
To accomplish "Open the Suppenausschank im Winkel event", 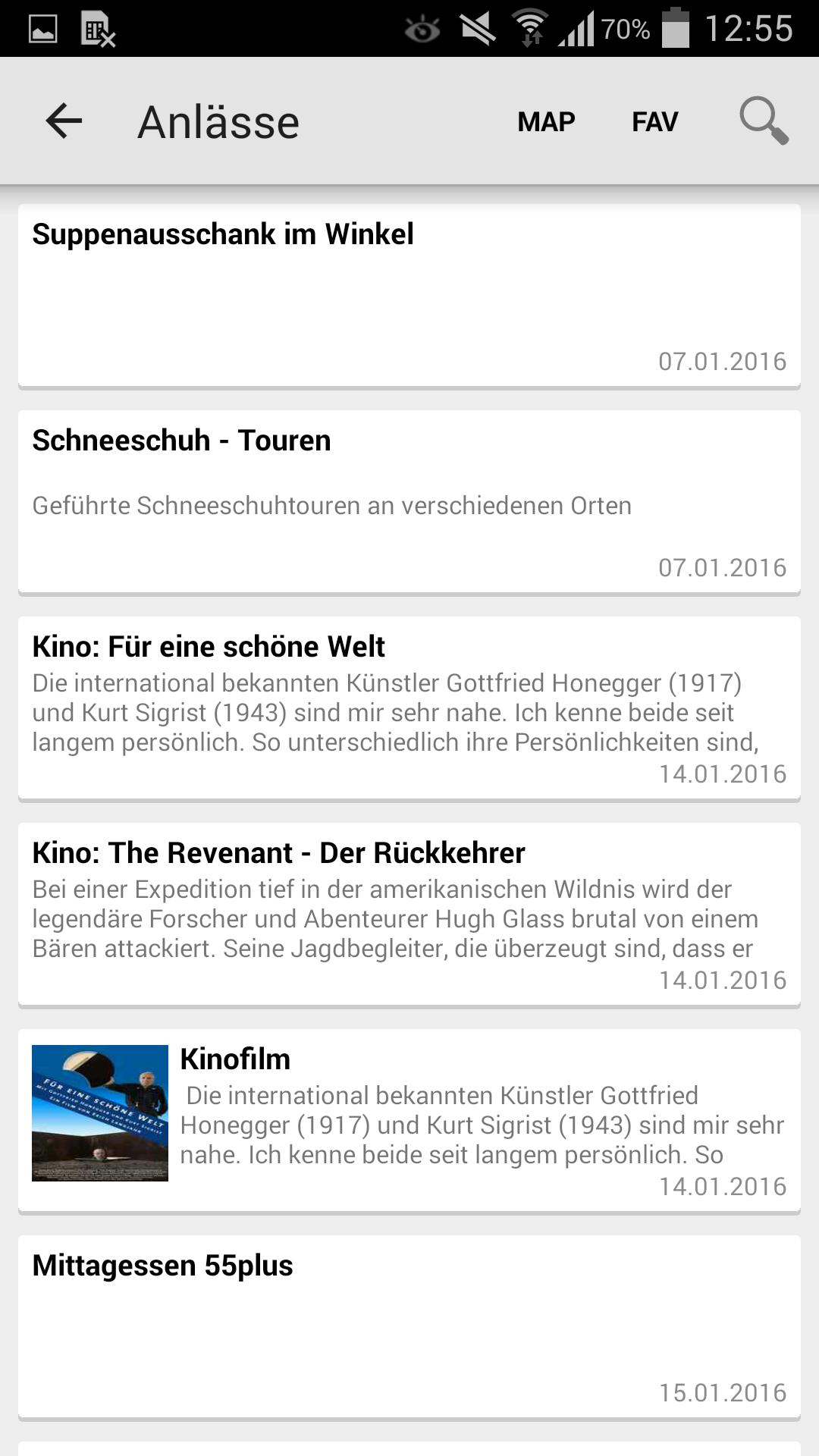I will tap(409, 296).
